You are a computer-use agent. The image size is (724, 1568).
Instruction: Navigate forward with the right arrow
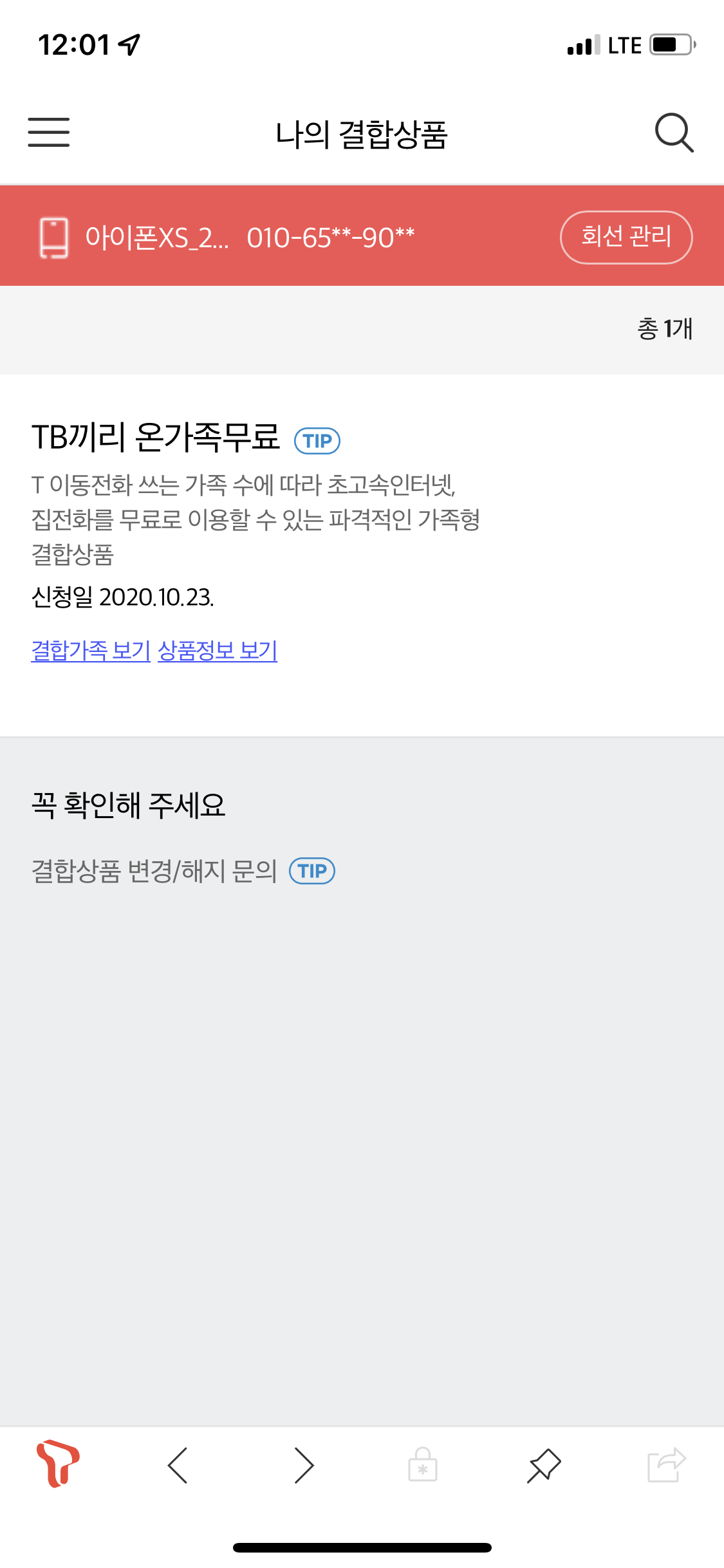click(304, 1466)
